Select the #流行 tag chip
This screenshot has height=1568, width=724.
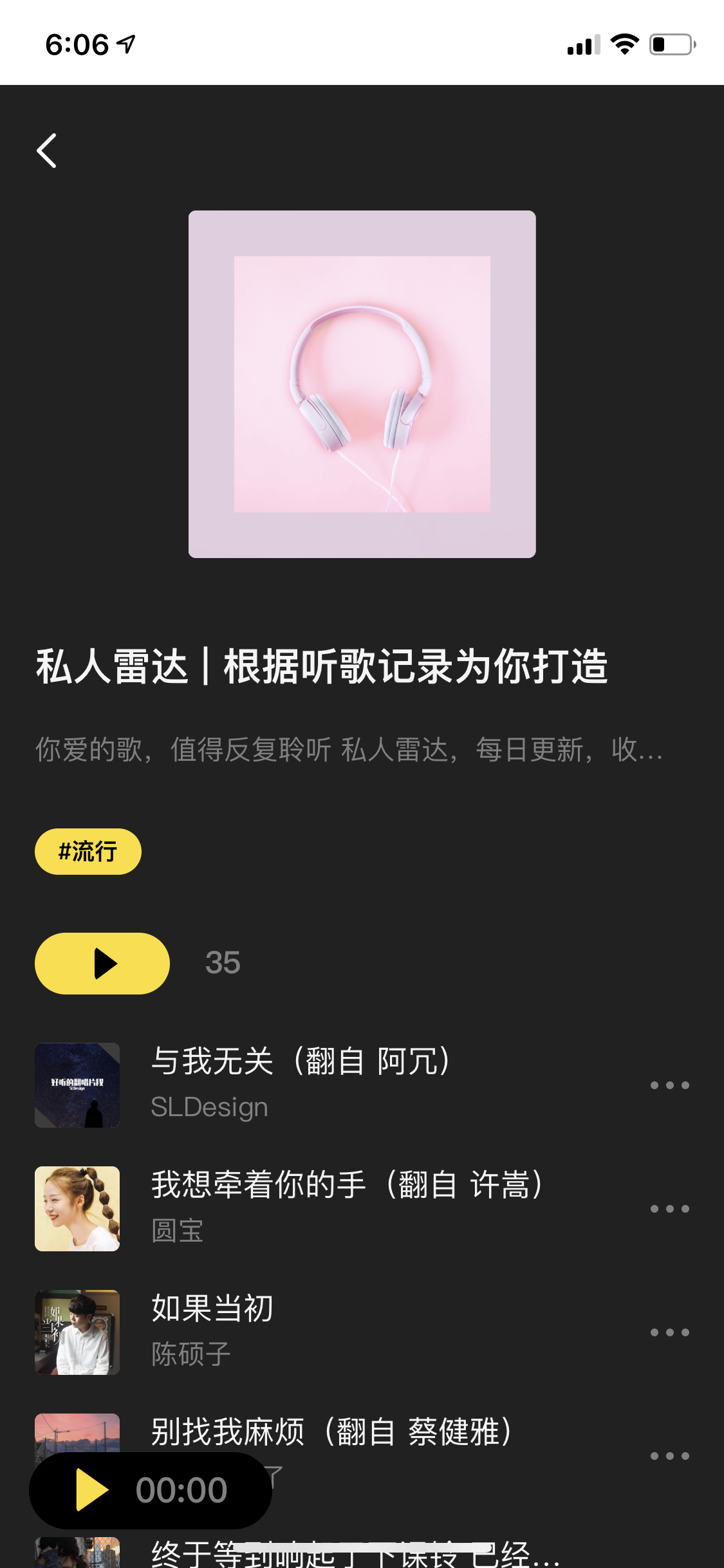(88, 852)
